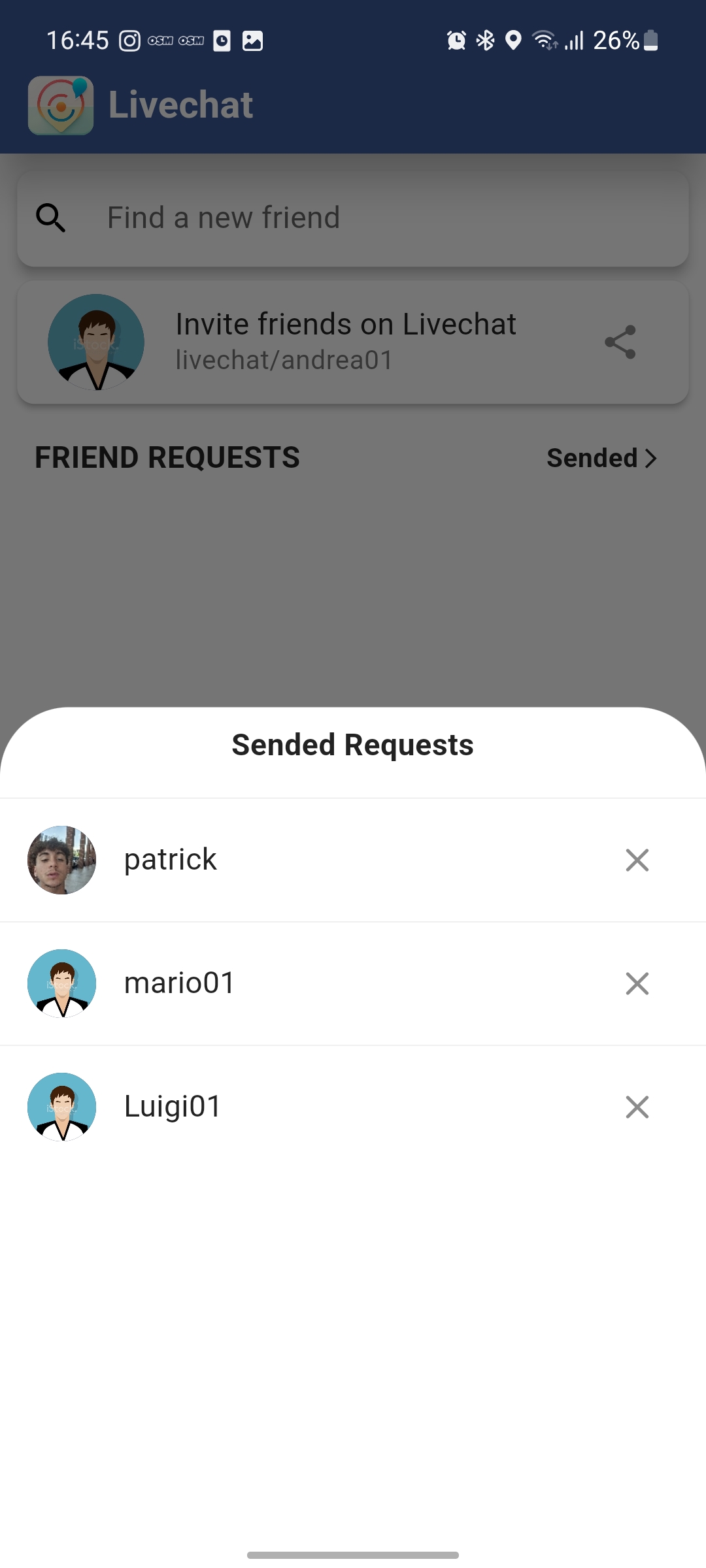Image resolution: width=706 pixels, height=1568 pixels.
Task: Cancel the sent request to patrick
Action: [x=637, y=860]
